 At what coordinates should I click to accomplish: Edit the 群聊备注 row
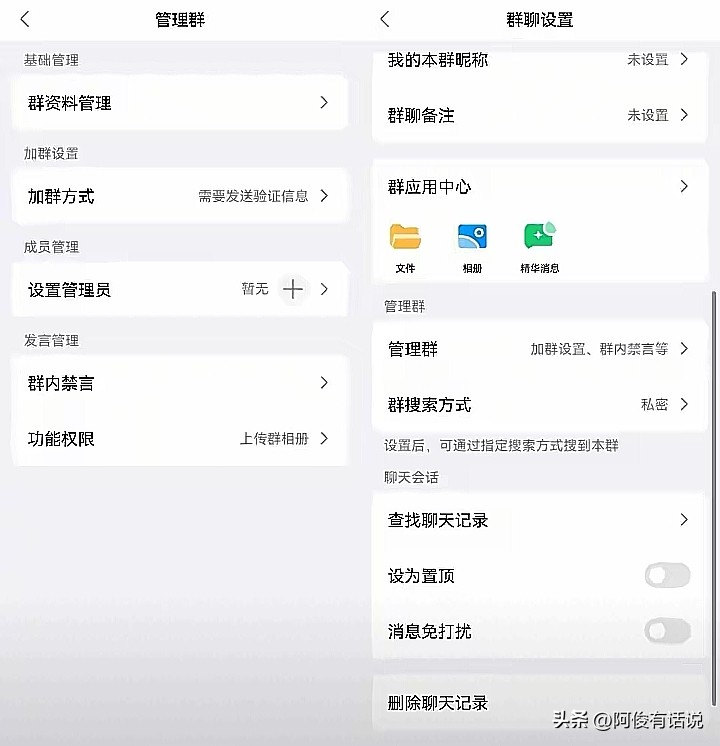[538, 115]
